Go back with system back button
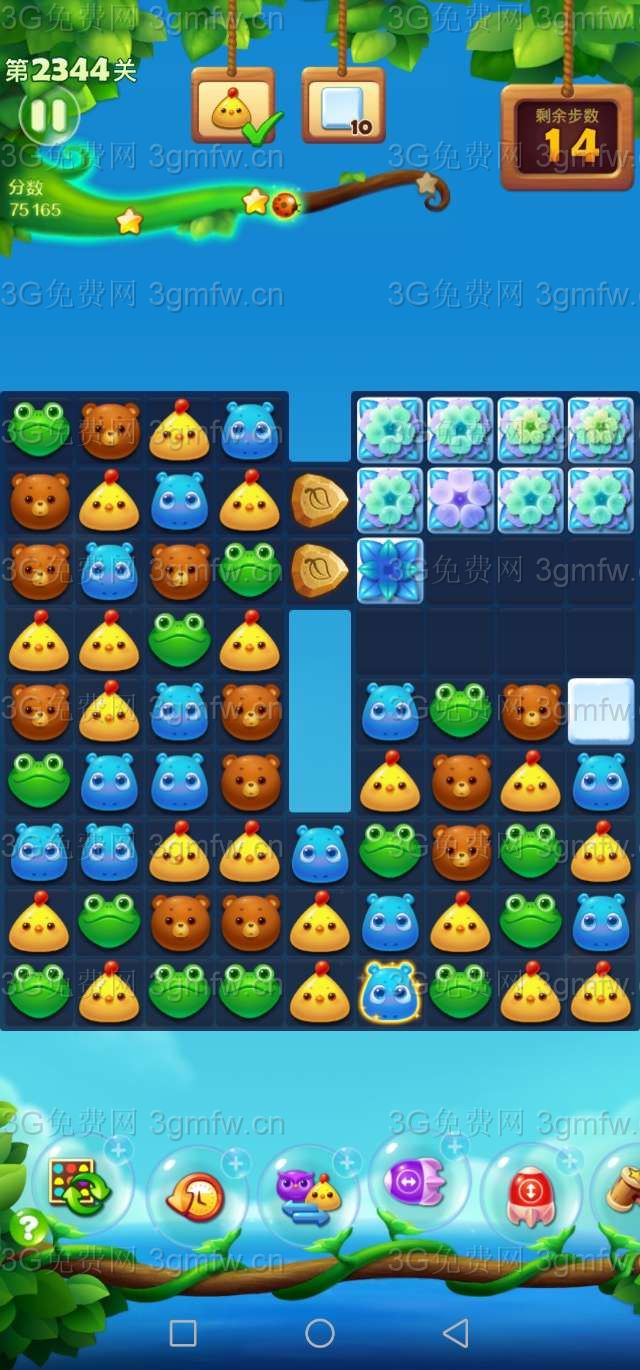The image size is (640, 1370). [x=456, y=1332]
